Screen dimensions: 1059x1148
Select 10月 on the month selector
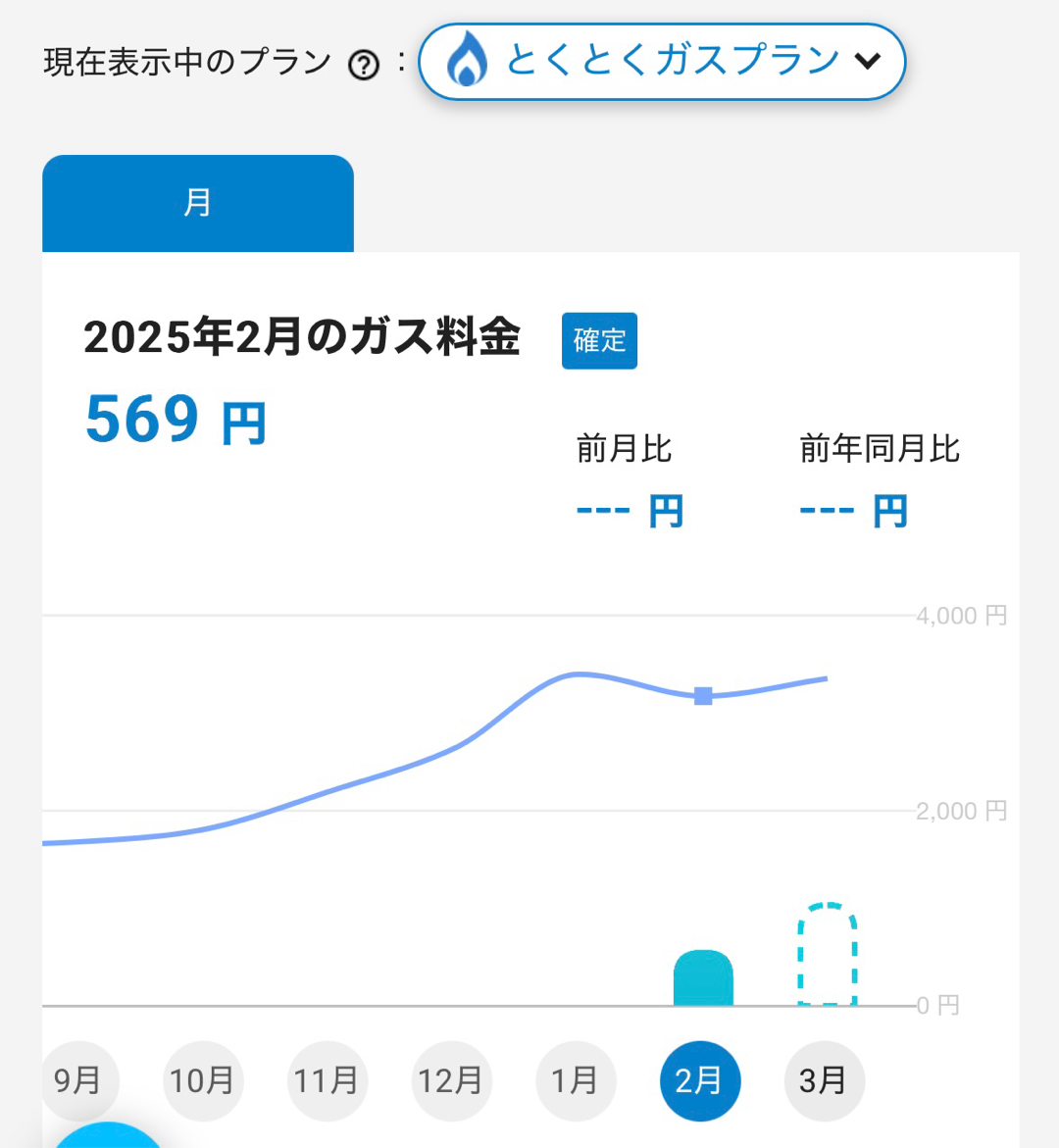[x=202, y=1080]
